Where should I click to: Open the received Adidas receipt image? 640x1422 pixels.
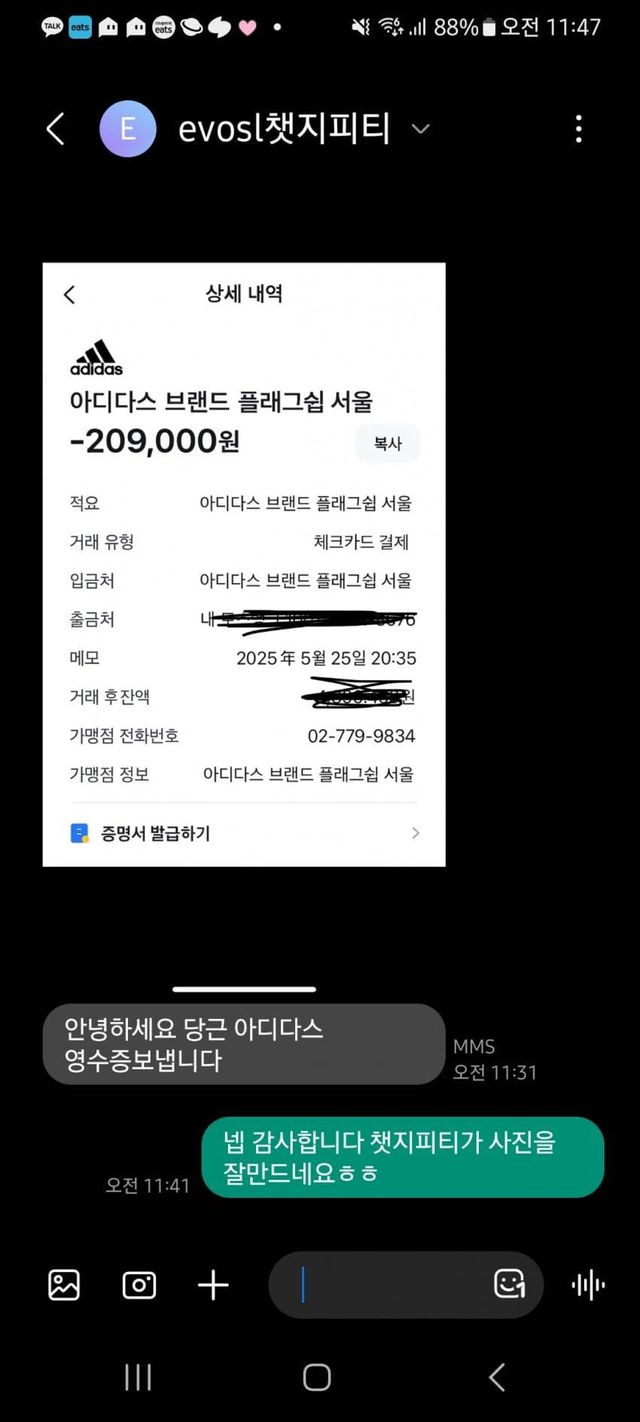[243, 564]
